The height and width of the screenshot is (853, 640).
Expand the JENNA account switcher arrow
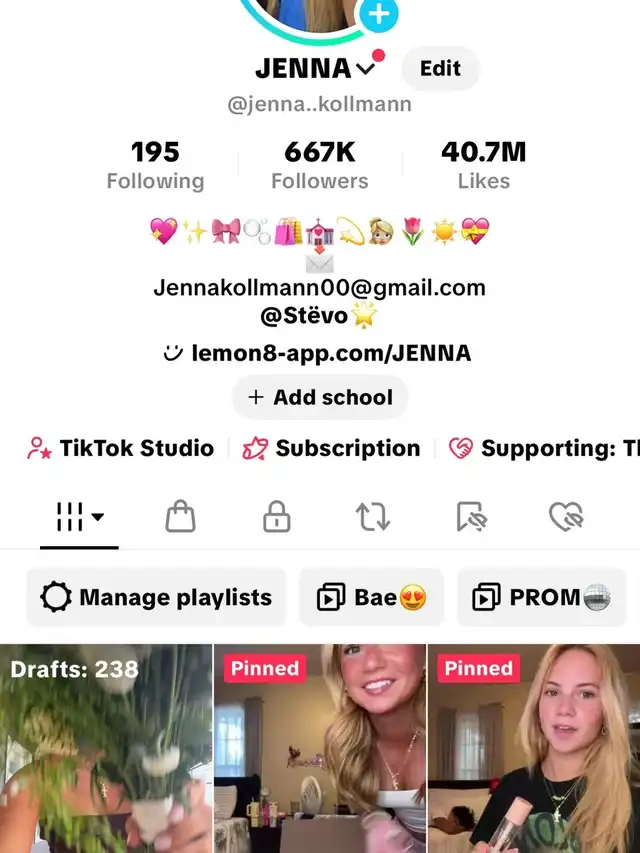click(x=365, y=68)
